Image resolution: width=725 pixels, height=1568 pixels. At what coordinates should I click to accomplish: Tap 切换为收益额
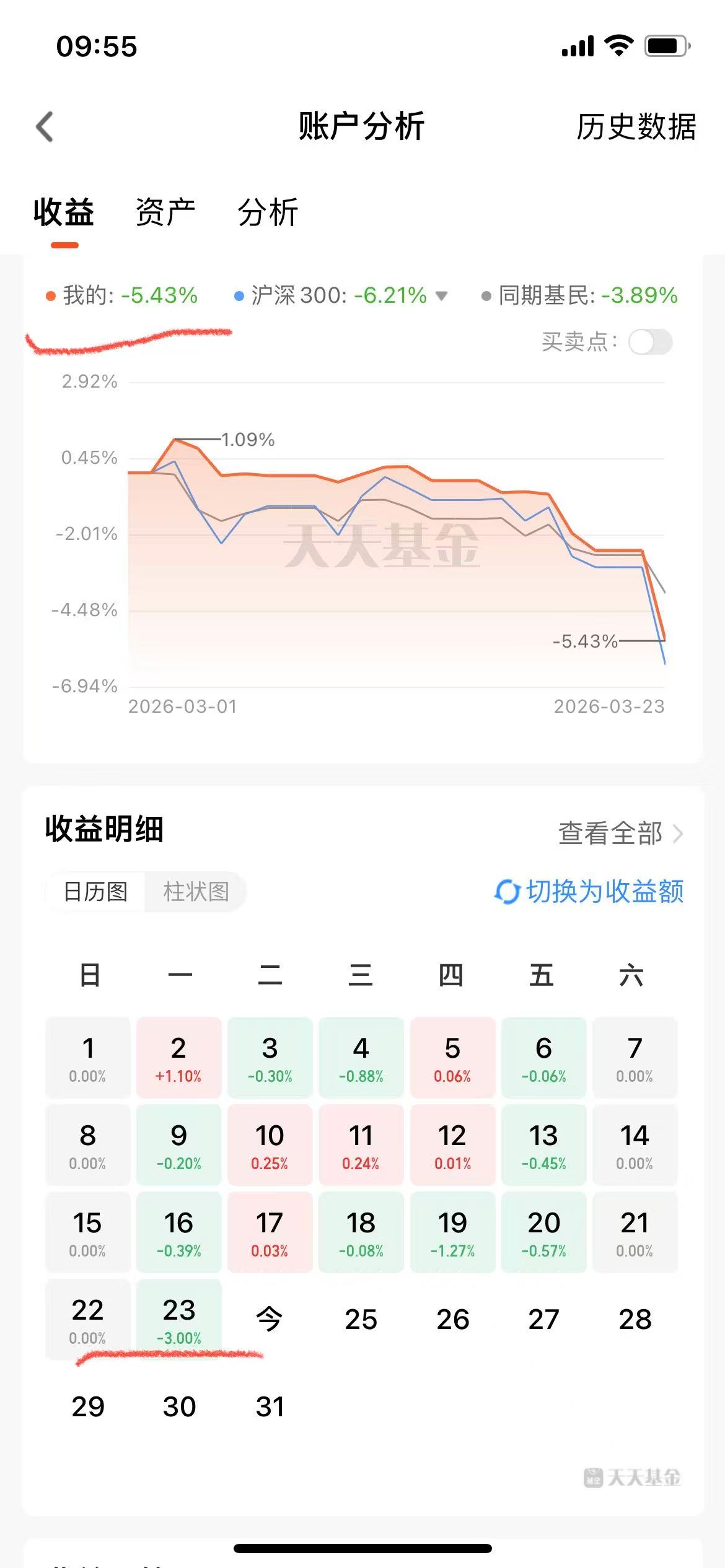point(589,892)
